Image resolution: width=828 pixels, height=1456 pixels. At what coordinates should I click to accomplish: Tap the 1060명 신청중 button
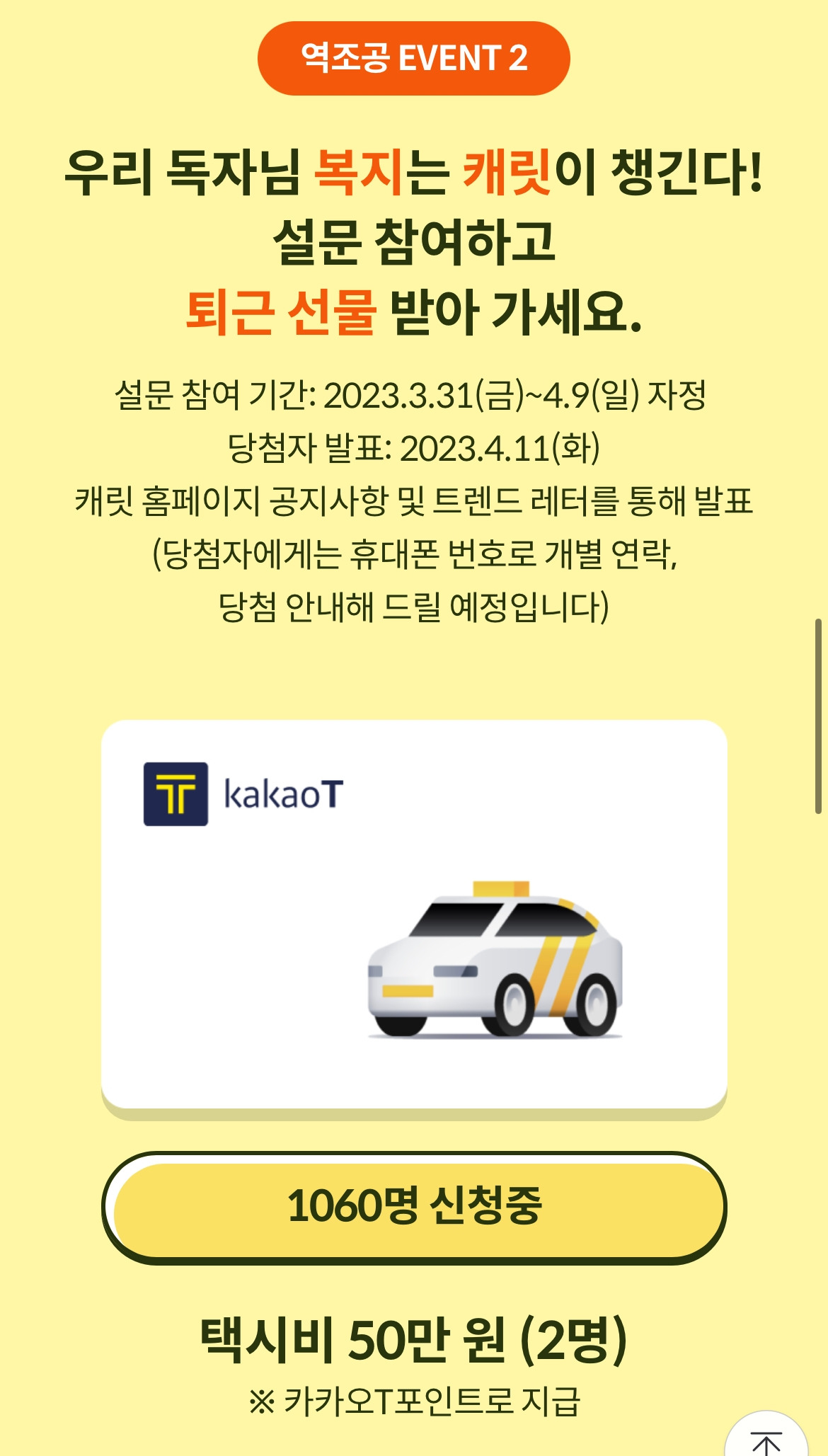pos(414,1208)
